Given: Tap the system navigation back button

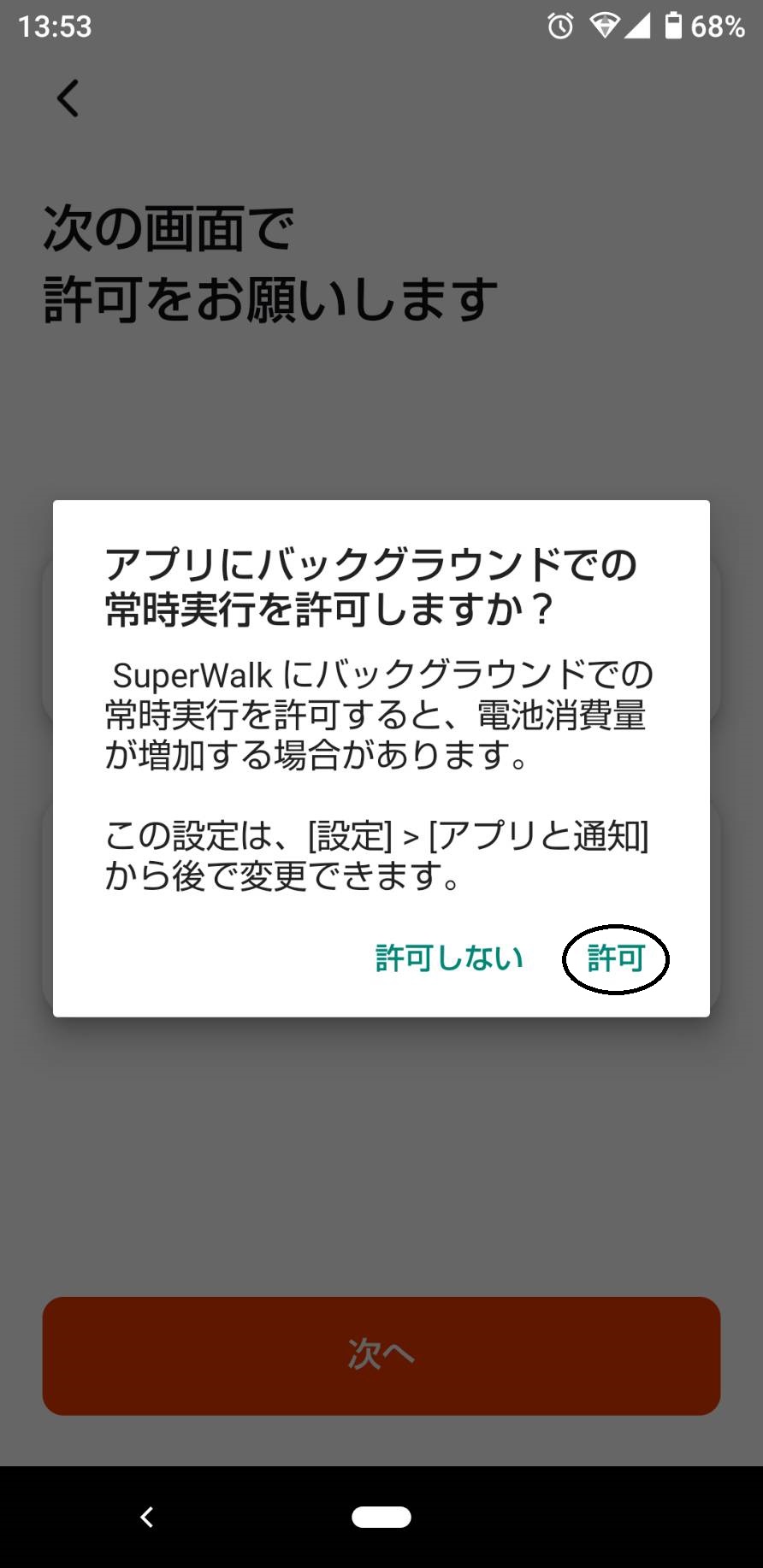Looking at the screenshot, I should click(146, 1517).
